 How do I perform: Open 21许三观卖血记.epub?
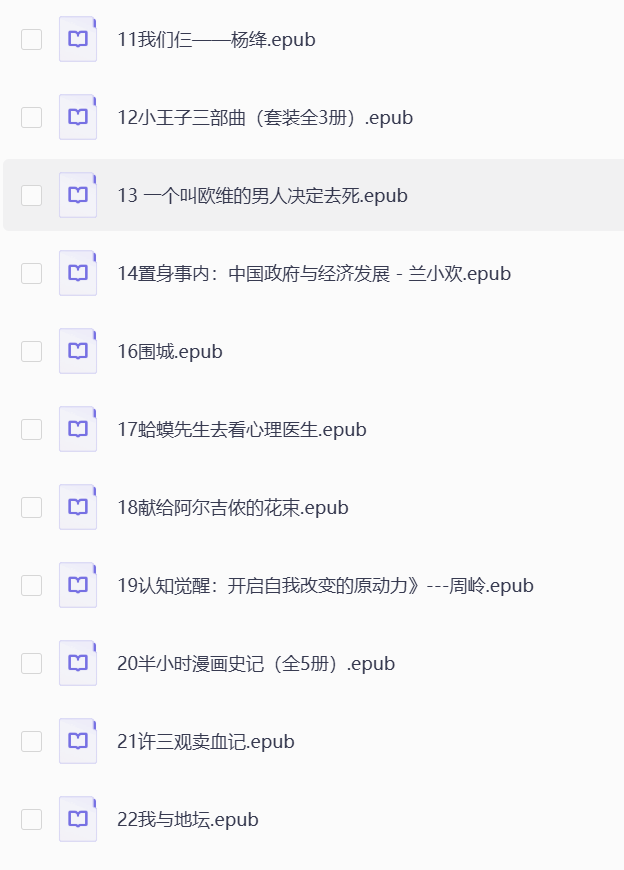205,742
